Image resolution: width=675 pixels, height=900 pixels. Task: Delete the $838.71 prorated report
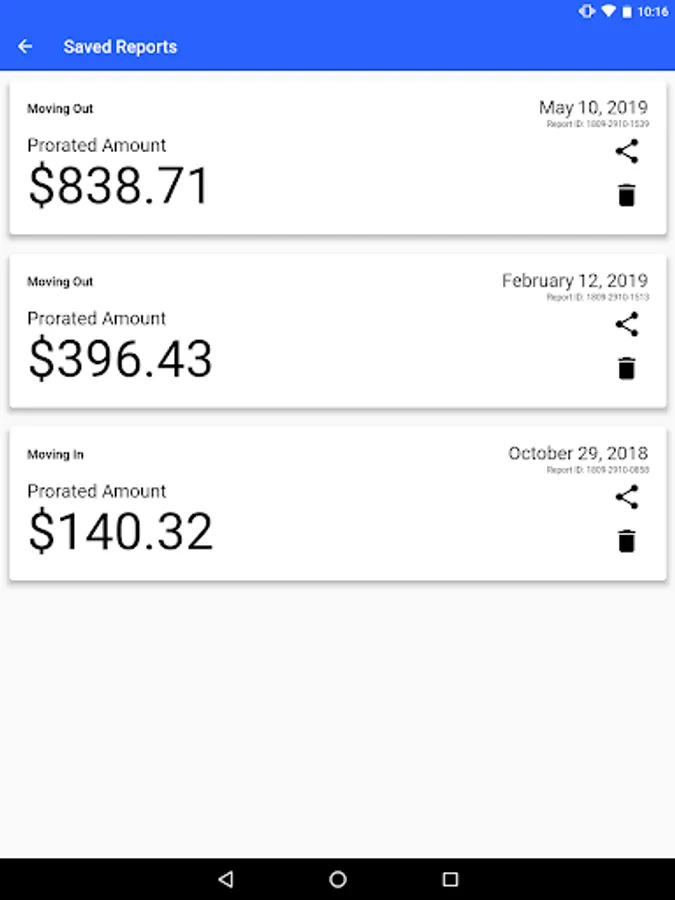627,195
